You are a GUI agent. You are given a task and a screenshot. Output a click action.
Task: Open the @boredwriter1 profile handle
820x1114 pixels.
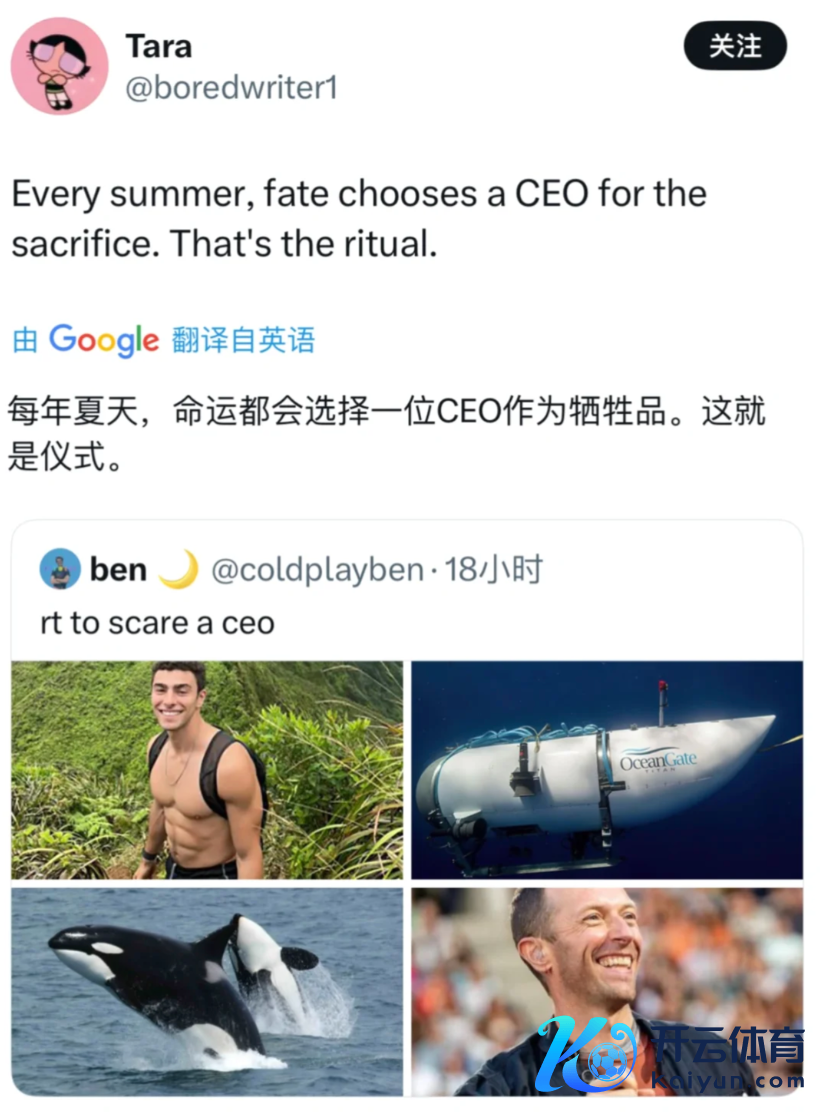230,88
